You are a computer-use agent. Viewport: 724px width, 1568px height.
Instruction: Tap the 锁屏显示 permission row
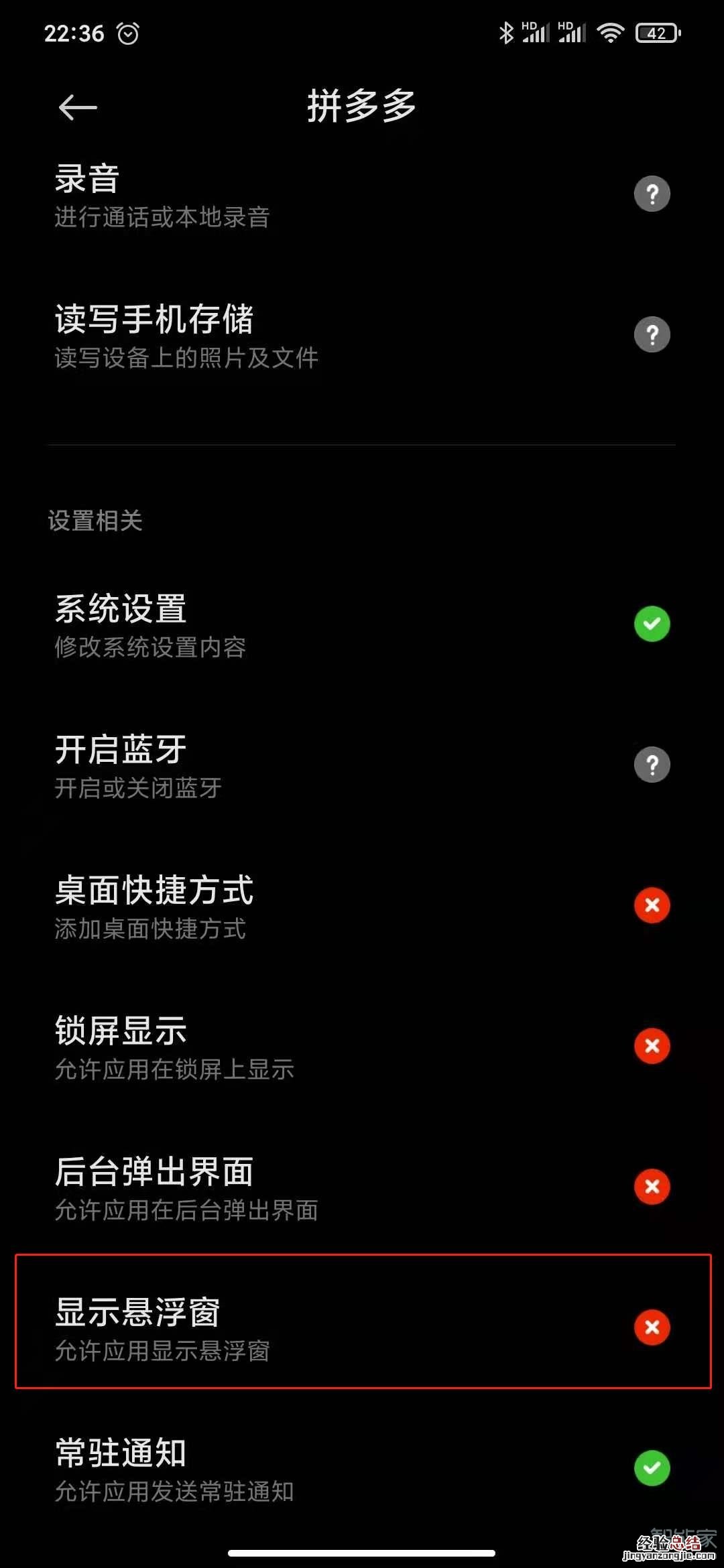coord(362,1047)
